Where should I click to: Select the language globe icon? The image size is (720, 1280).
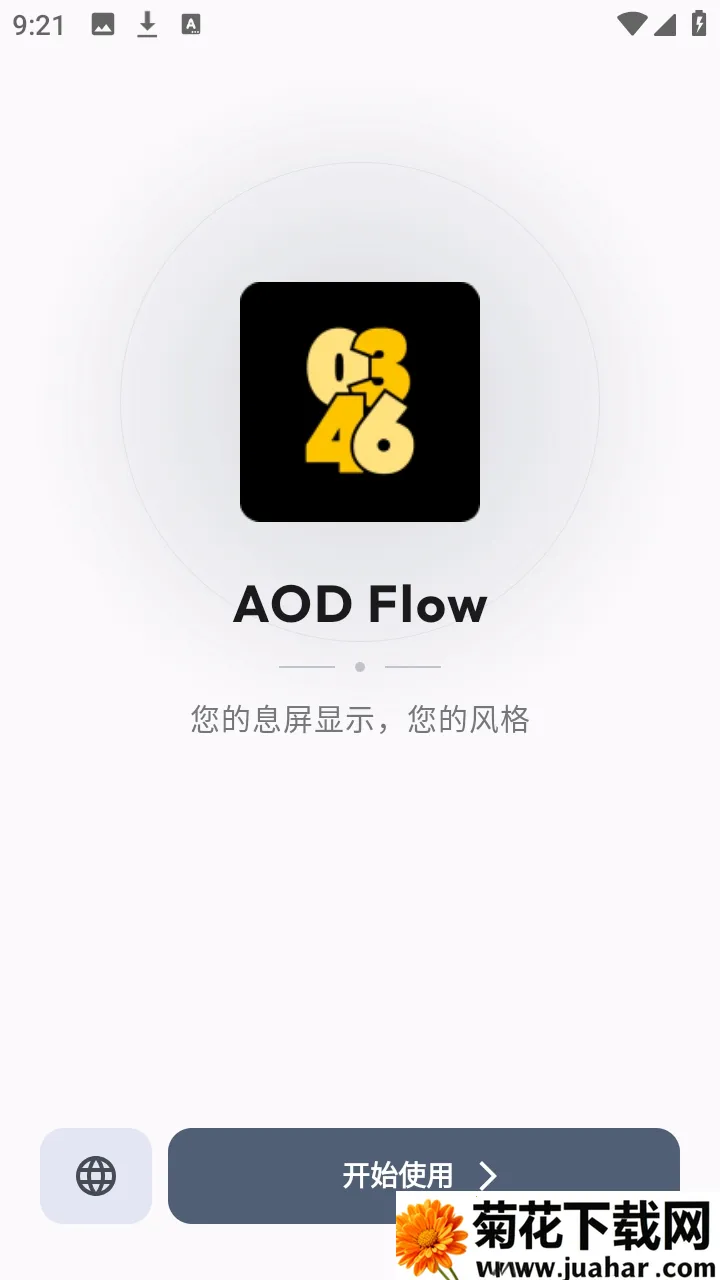pos(95,1176)
